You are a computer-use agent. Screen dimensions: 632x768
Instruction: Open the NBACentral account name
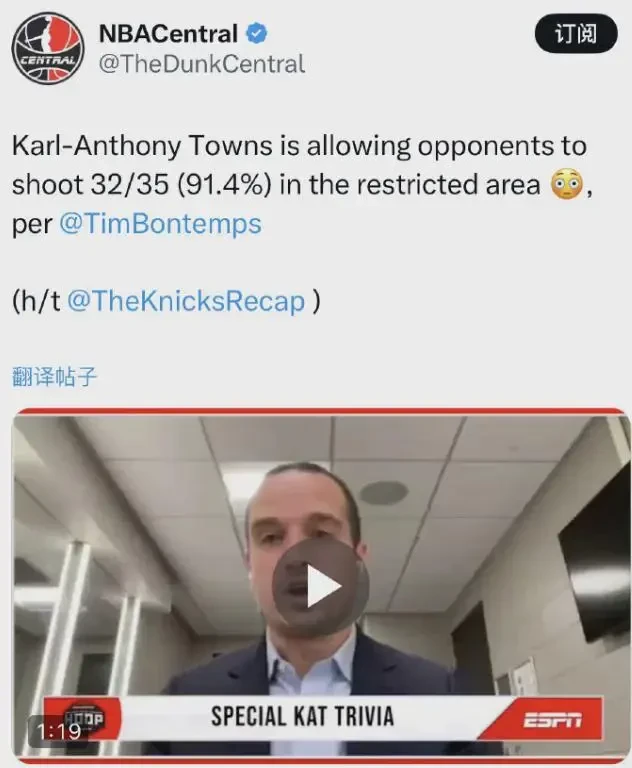[x=169, y=33]
